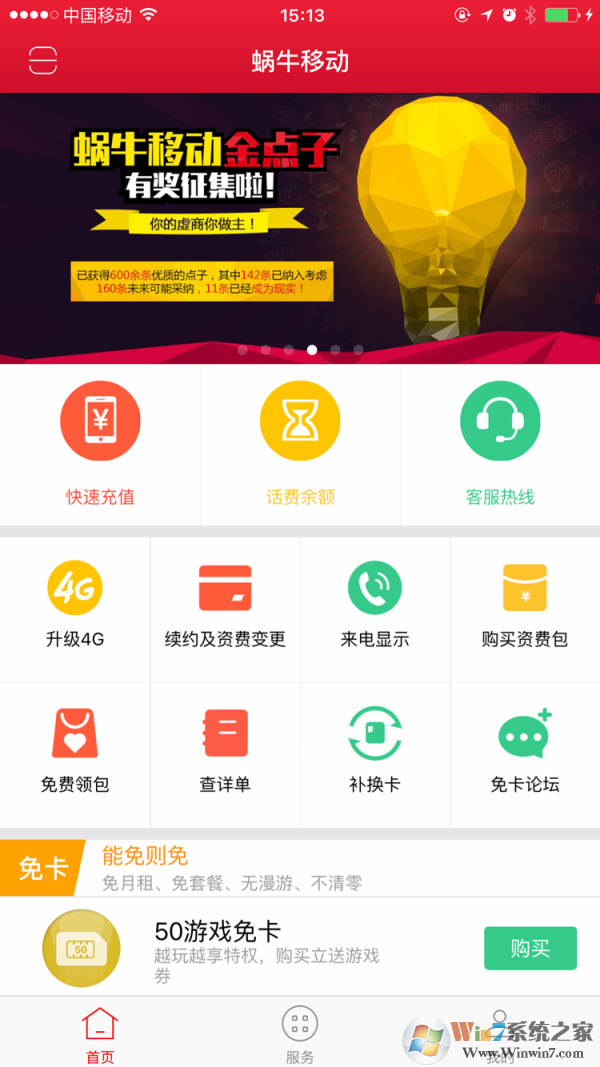
Task: Open the drawer menu button
Action: click(43, 61)
